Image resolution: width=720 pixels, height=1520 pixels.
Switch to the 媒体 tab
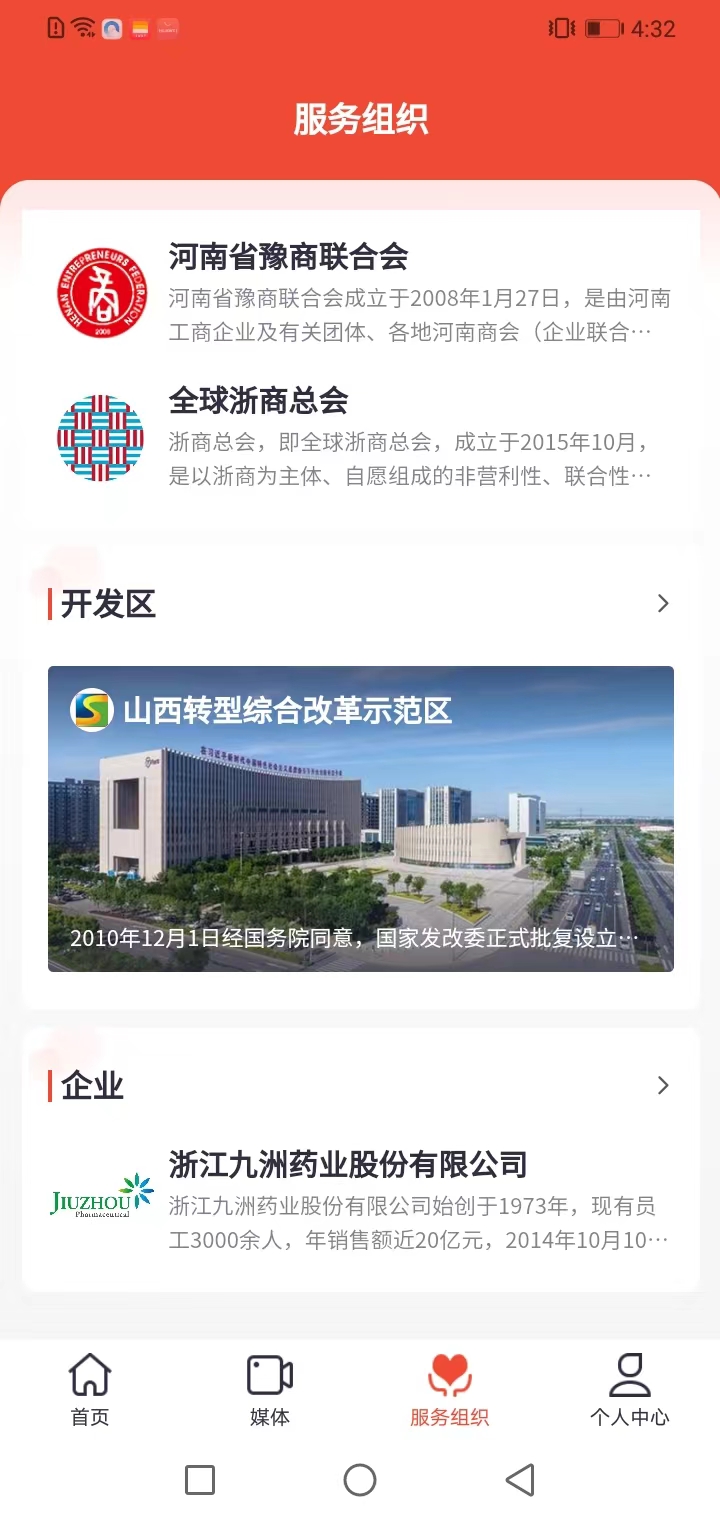(x=270, y=1390)
